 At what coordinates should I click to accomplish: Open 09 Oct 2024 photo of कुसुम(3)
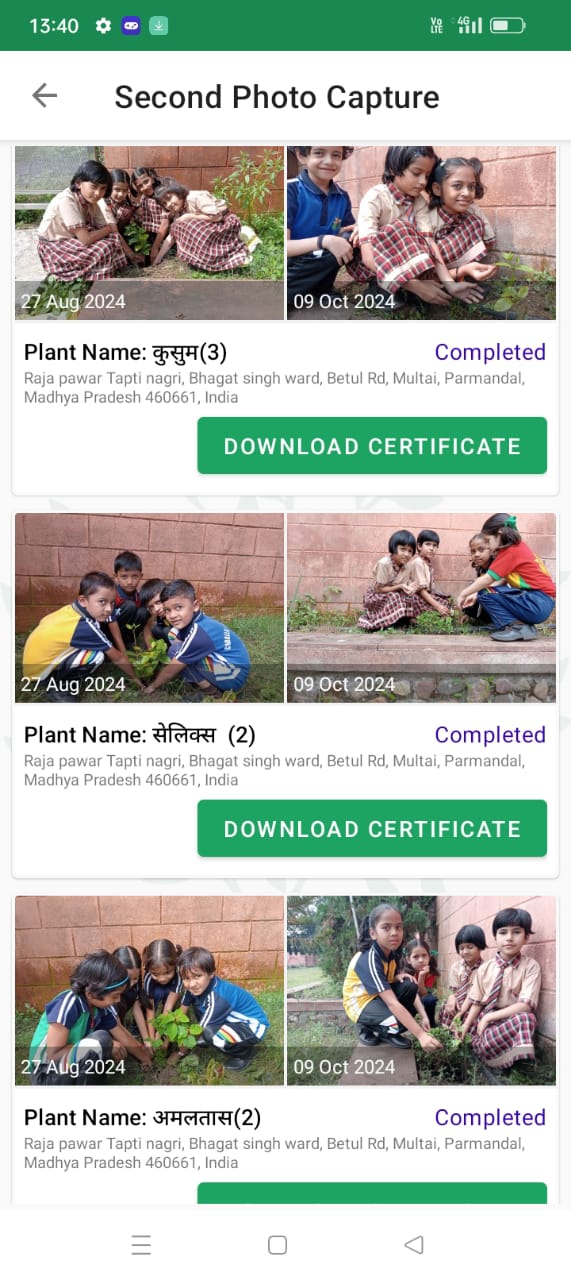[x=421, y=233]
